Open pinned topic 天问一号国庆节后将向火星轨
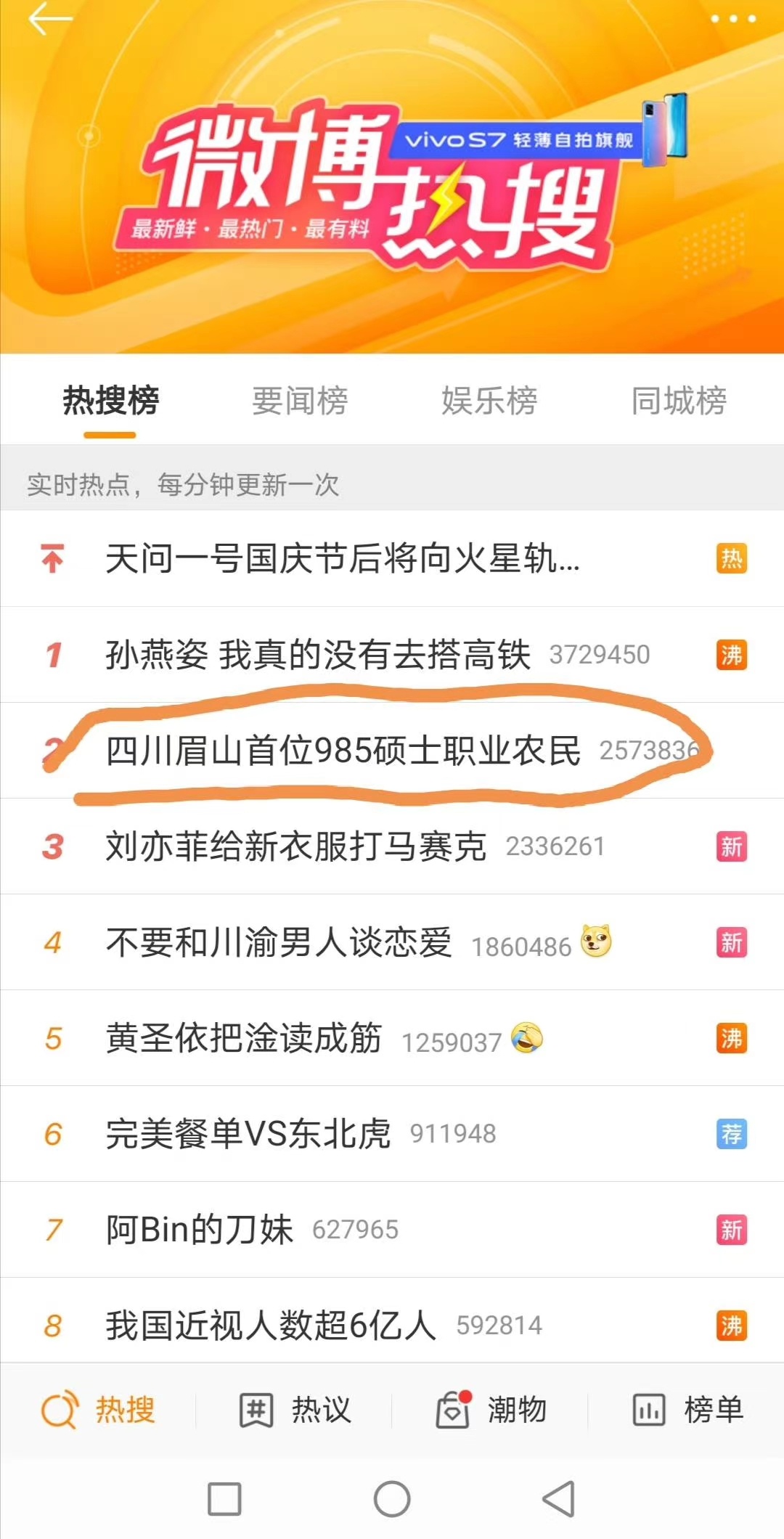The height and width of the screenshot is (1539, 784). [343, 559]
